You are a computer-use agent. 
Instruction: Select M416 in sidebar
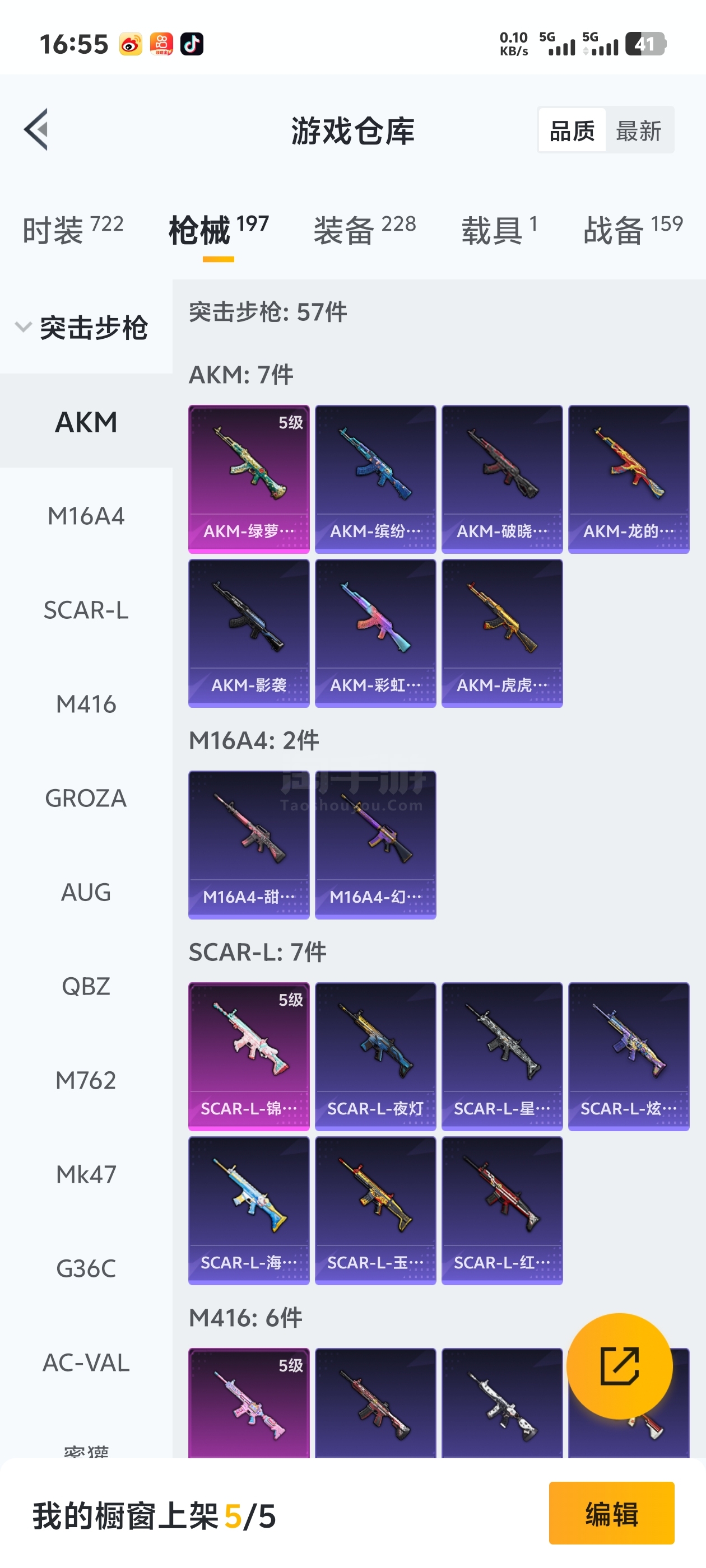click(x=86, y=704)
